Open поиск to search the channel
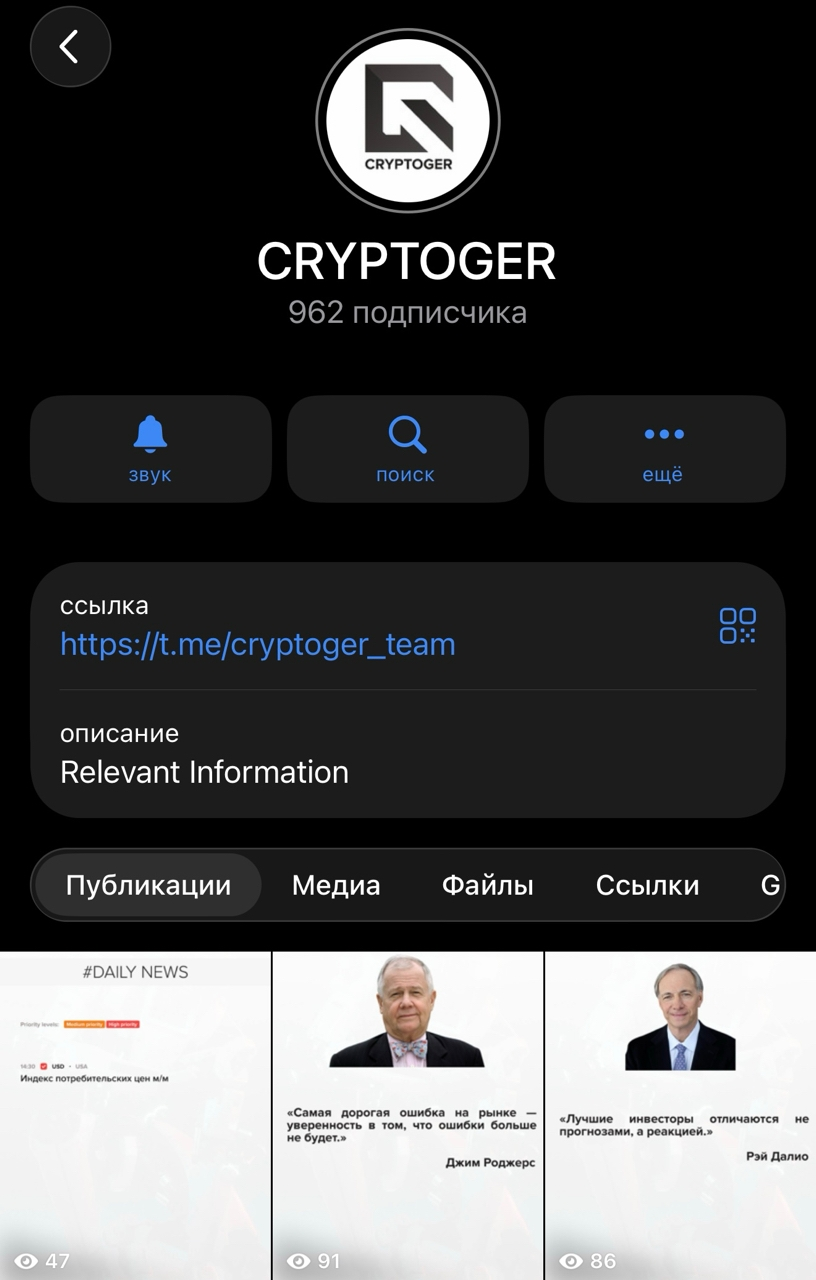This screenshot has width=816, height=1280. coord(407,449)
